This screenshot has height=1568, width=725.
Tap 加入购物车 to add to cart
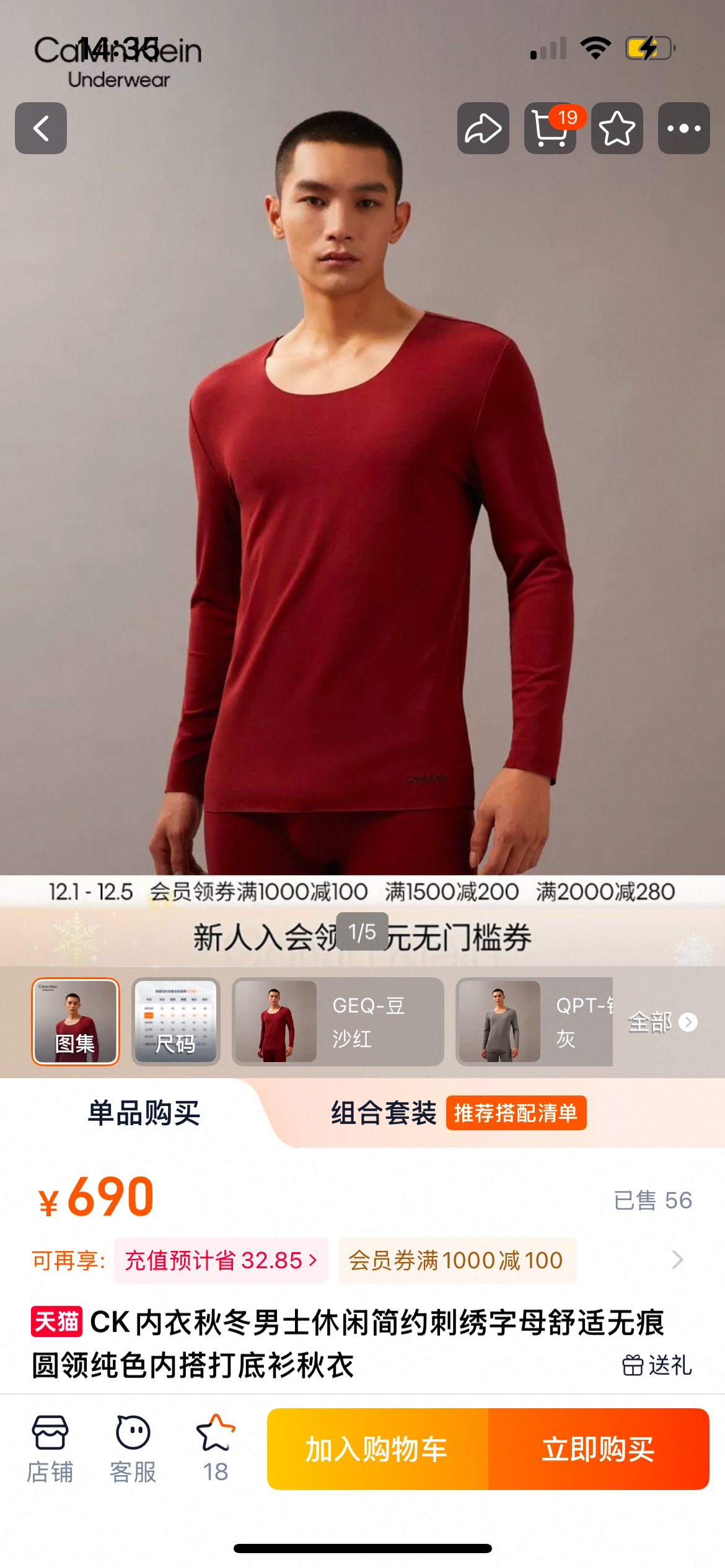(377, 1449)
